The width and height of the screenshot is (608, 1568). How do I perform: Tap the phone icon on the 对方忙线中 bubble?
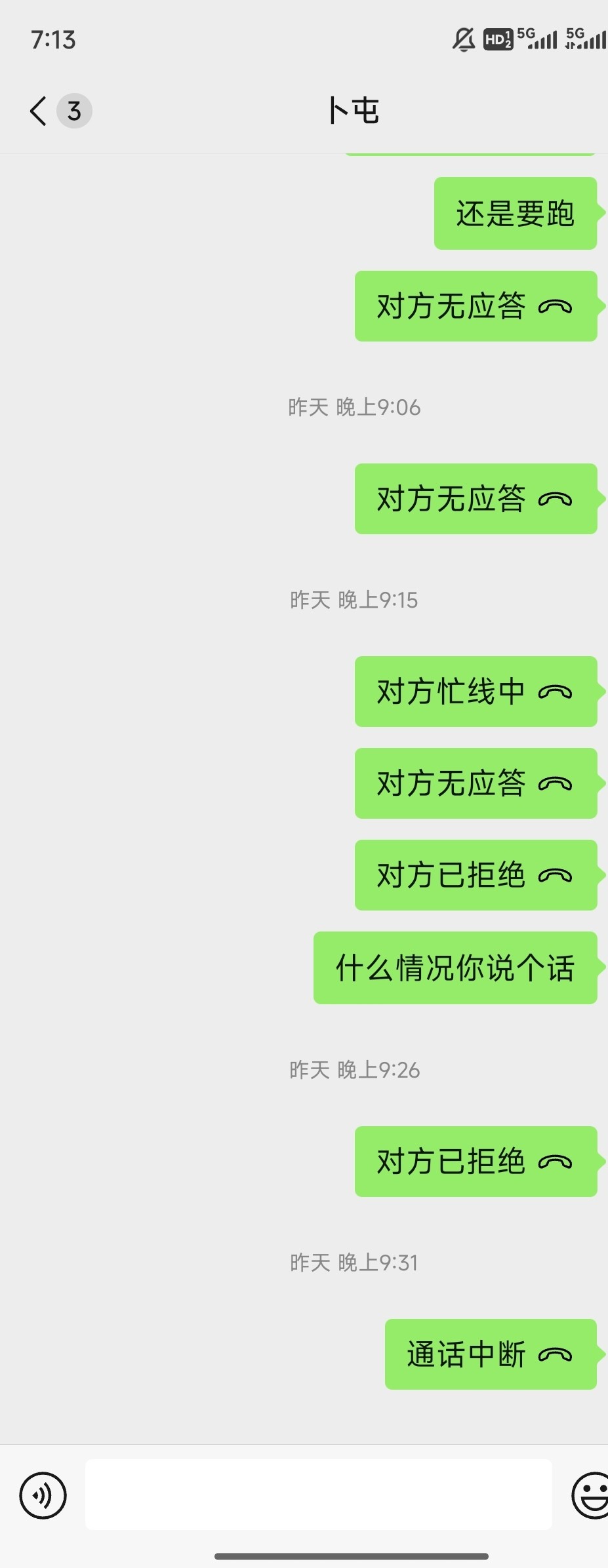point(556,691)
